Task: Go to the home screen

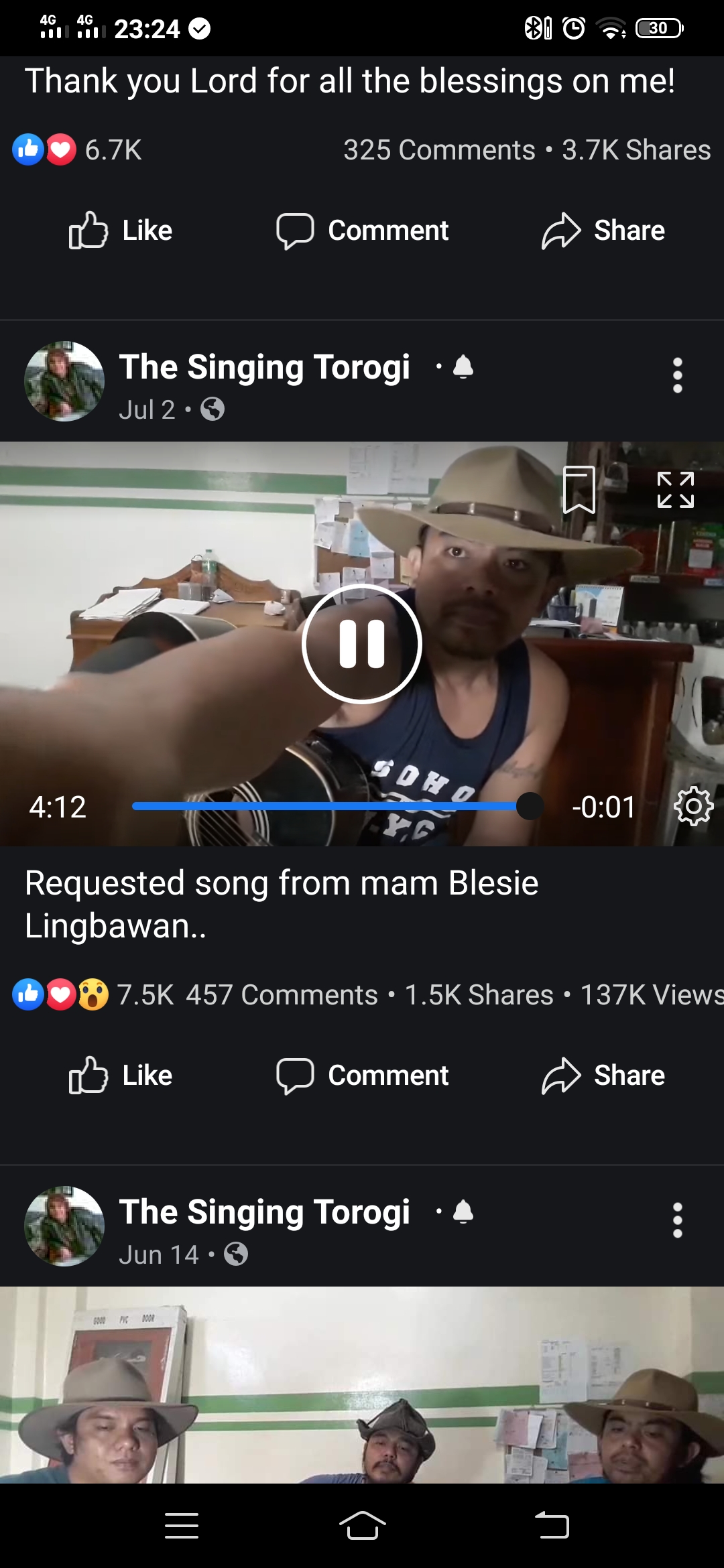Action: 362,1526
